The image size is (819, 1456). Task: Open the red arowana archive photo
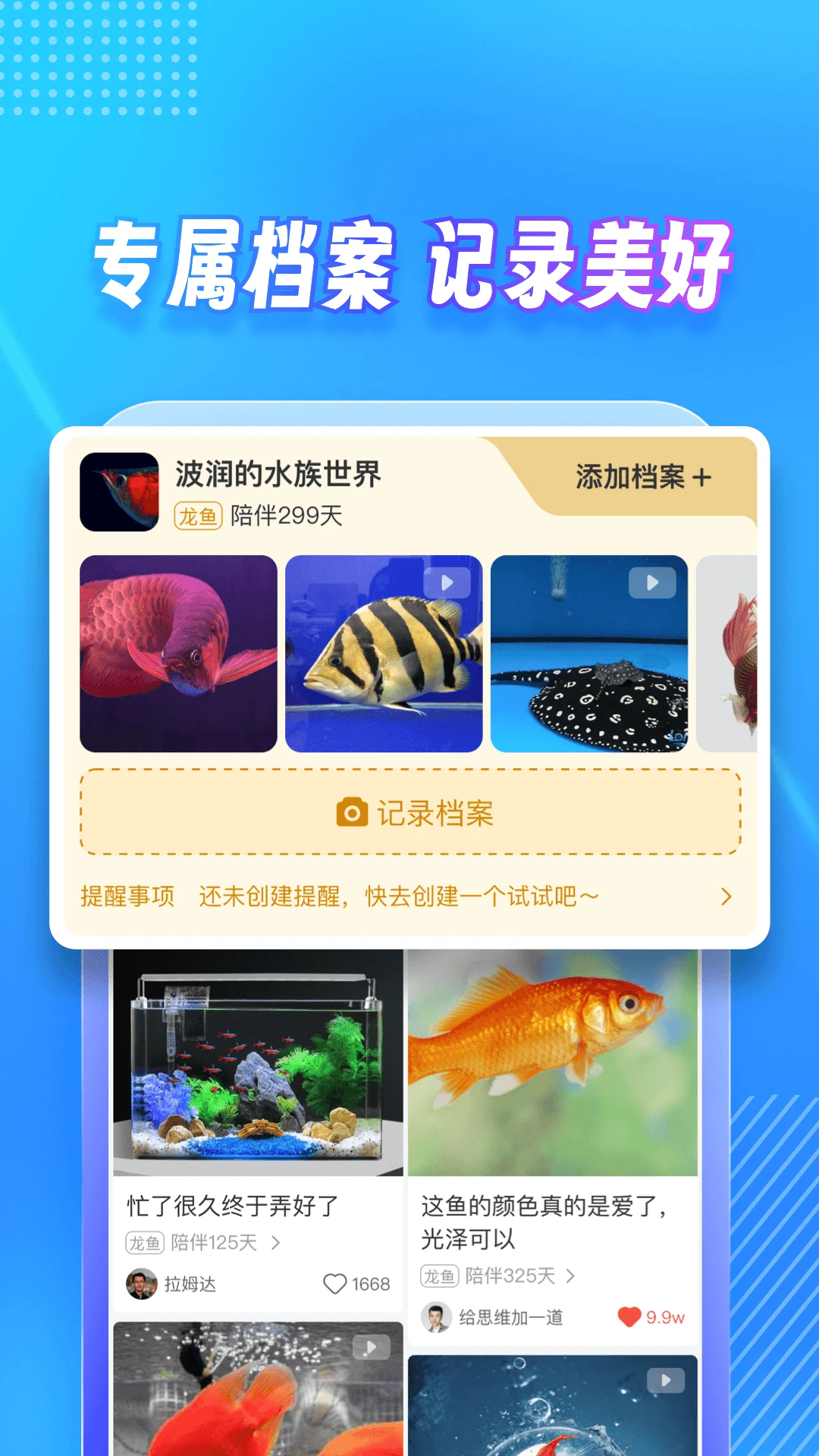(177, 654)
